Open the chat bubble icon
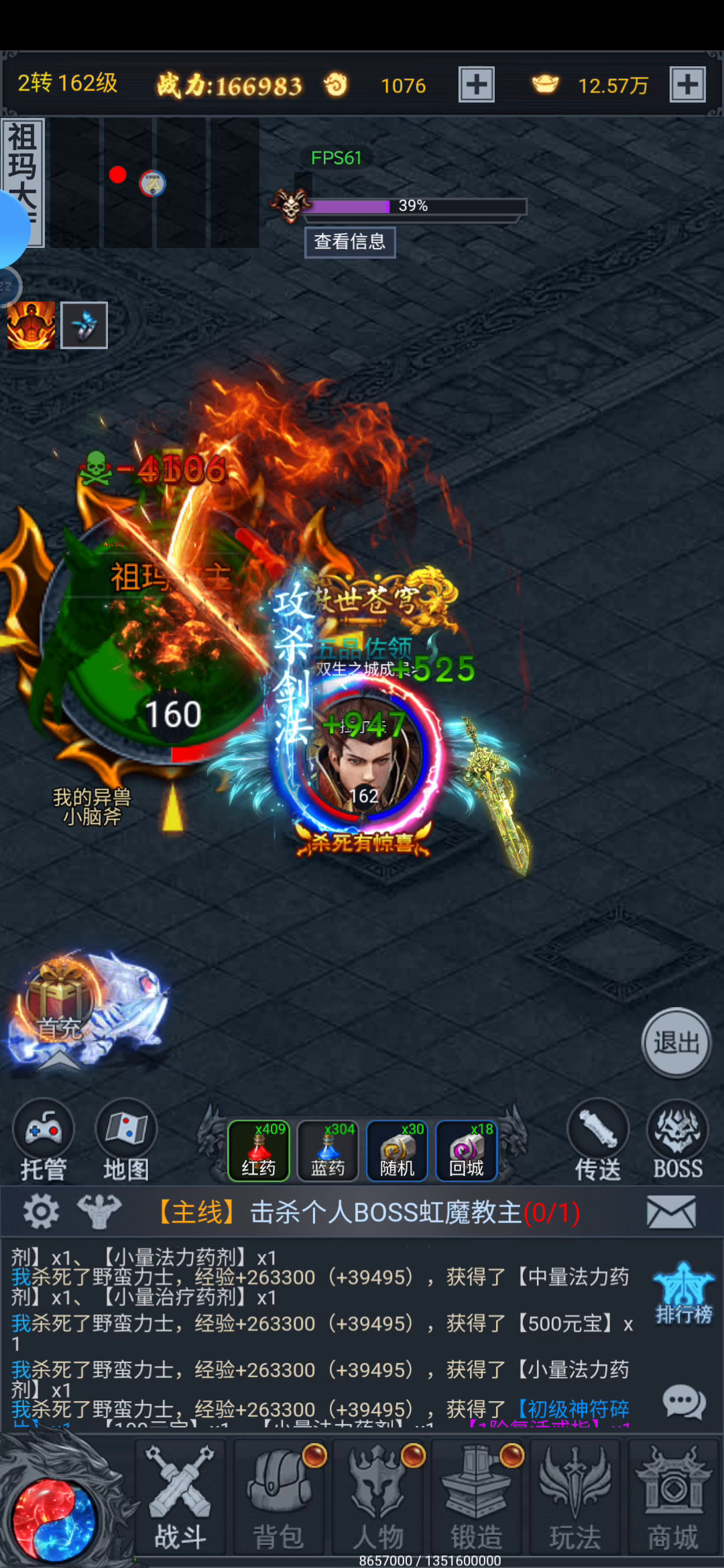The image size is (724, 1568). pyautogui.click(x=684, y=1402)
